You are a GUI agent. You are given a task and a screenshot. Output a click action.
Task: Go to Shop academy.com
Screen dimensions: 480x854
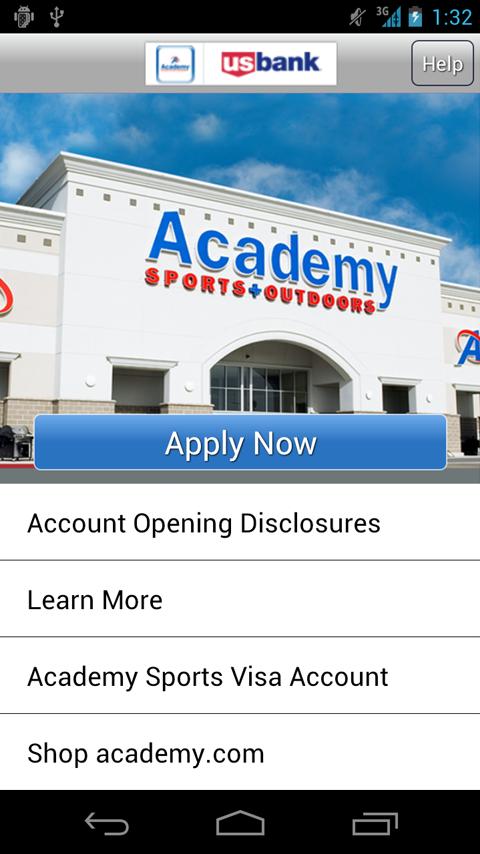click(240, 752)
